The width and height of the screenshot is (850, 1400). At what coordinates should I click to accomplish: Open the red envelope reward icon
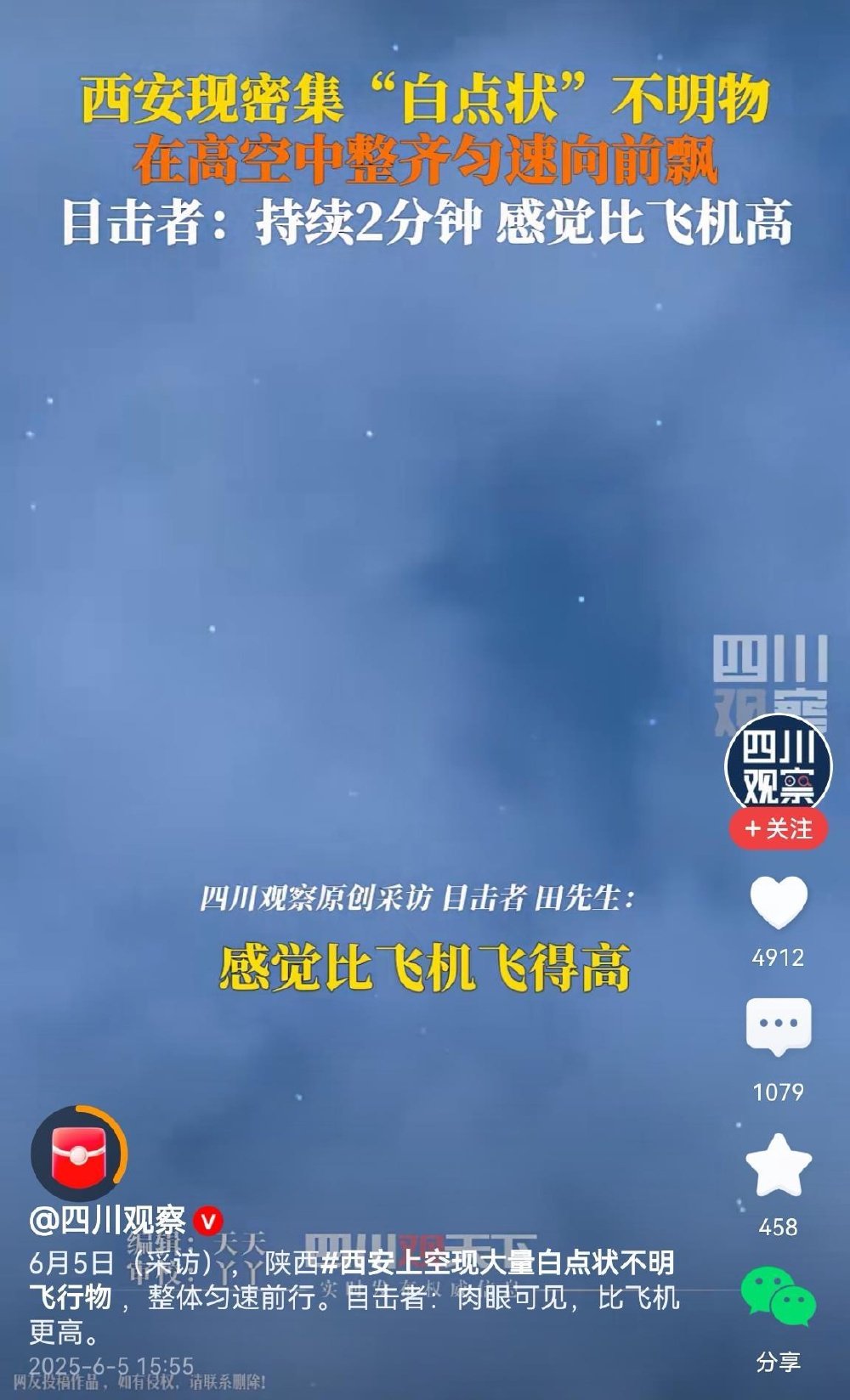coord(79,1154)
